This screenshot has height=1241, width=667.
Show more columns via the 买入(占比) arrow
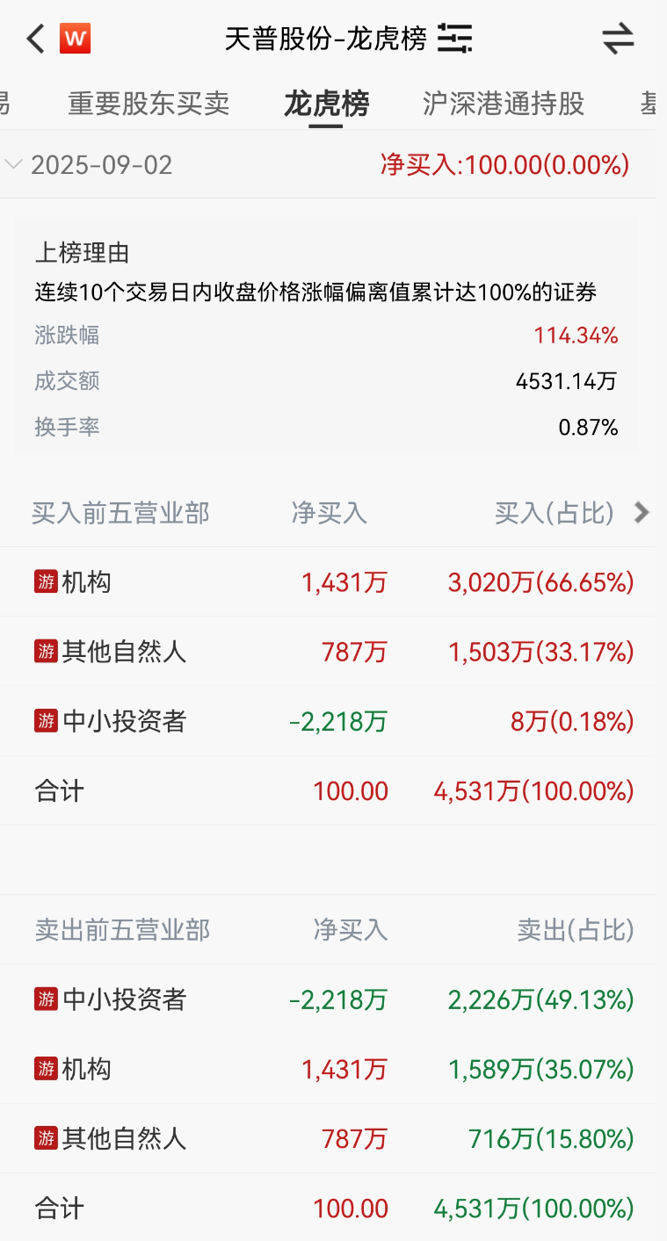pyautogui.click(x=642, y=513)
